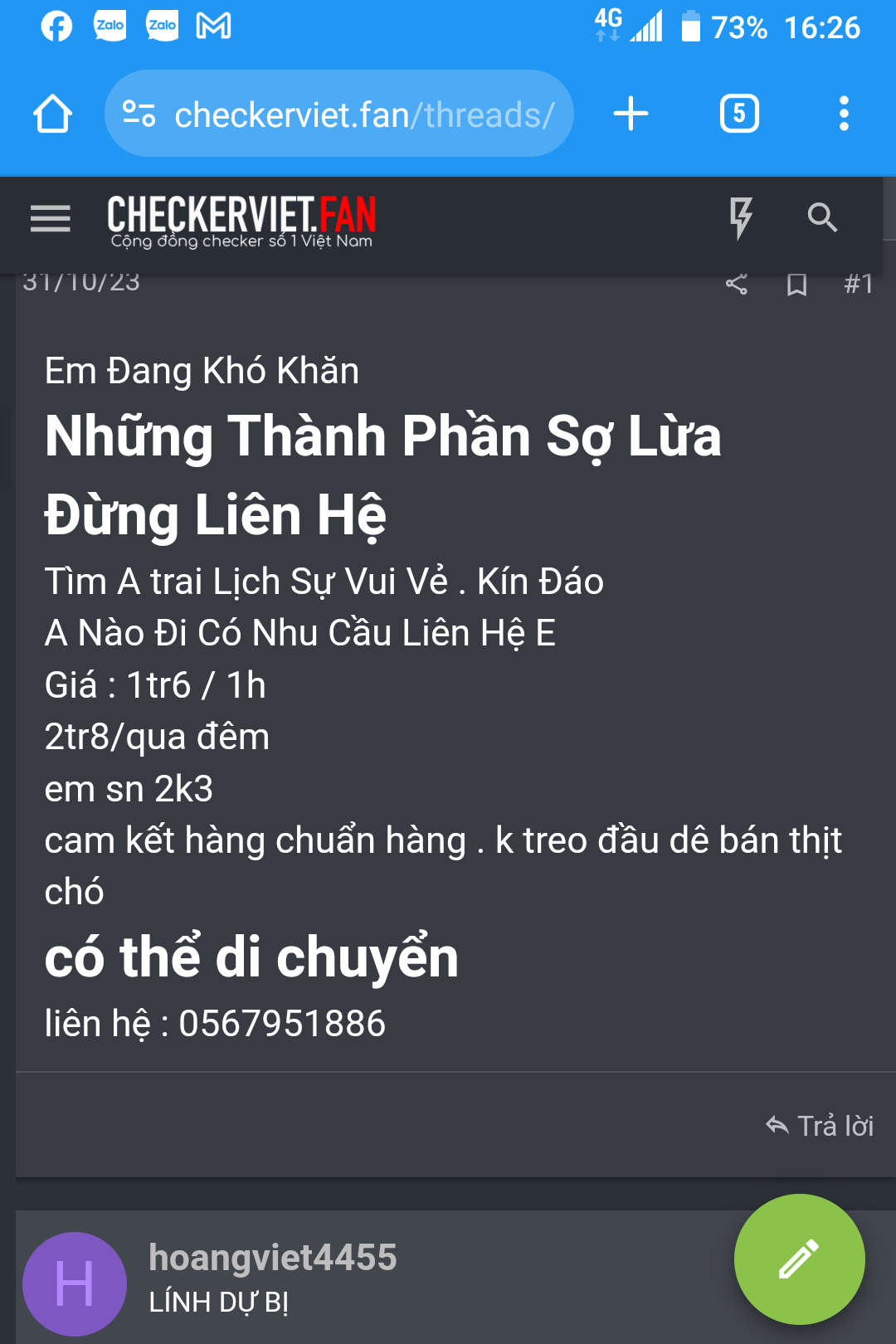Go to the browser home page
The height and width of the screenshot is (1344, 896).
pos(52,114)
